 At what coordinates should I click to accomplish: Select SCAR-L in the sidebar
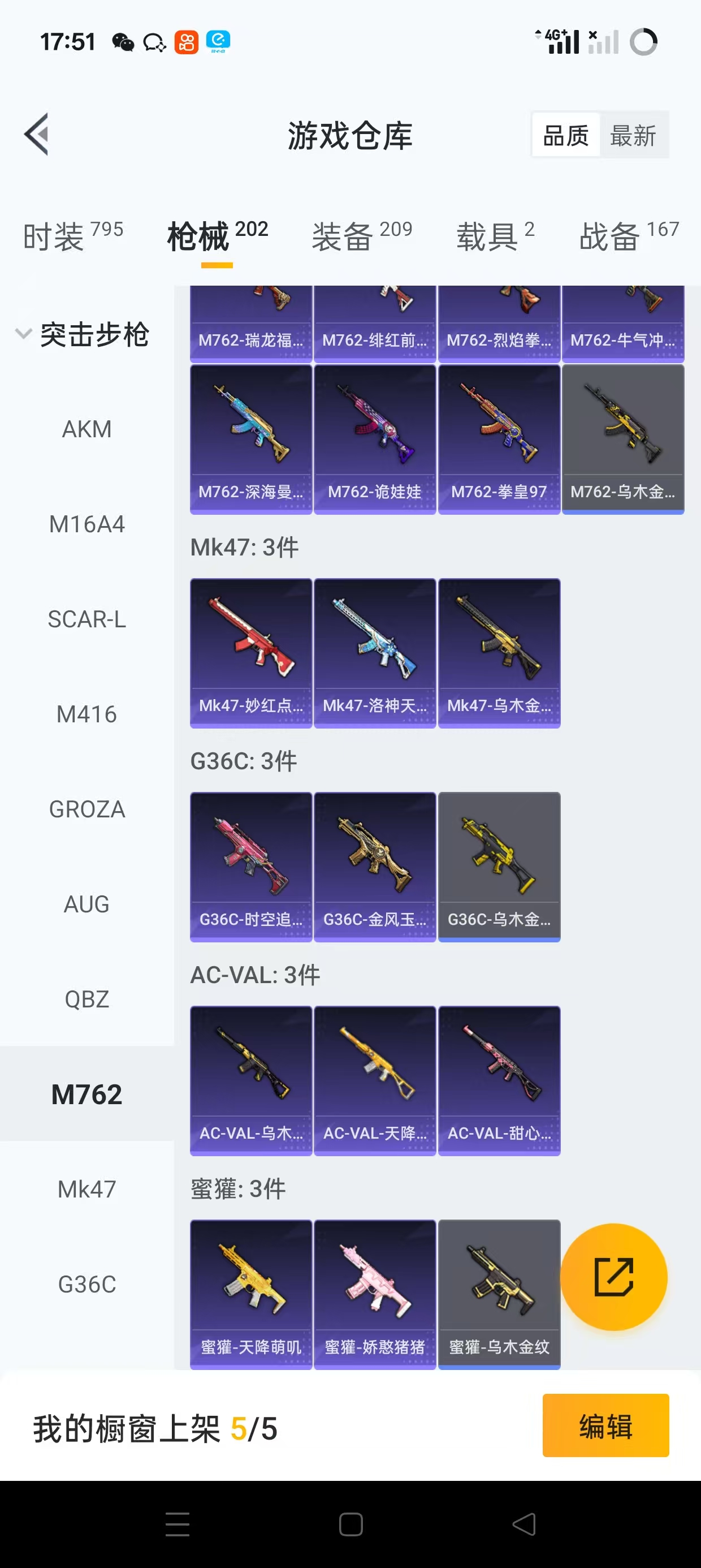[87, 619]
